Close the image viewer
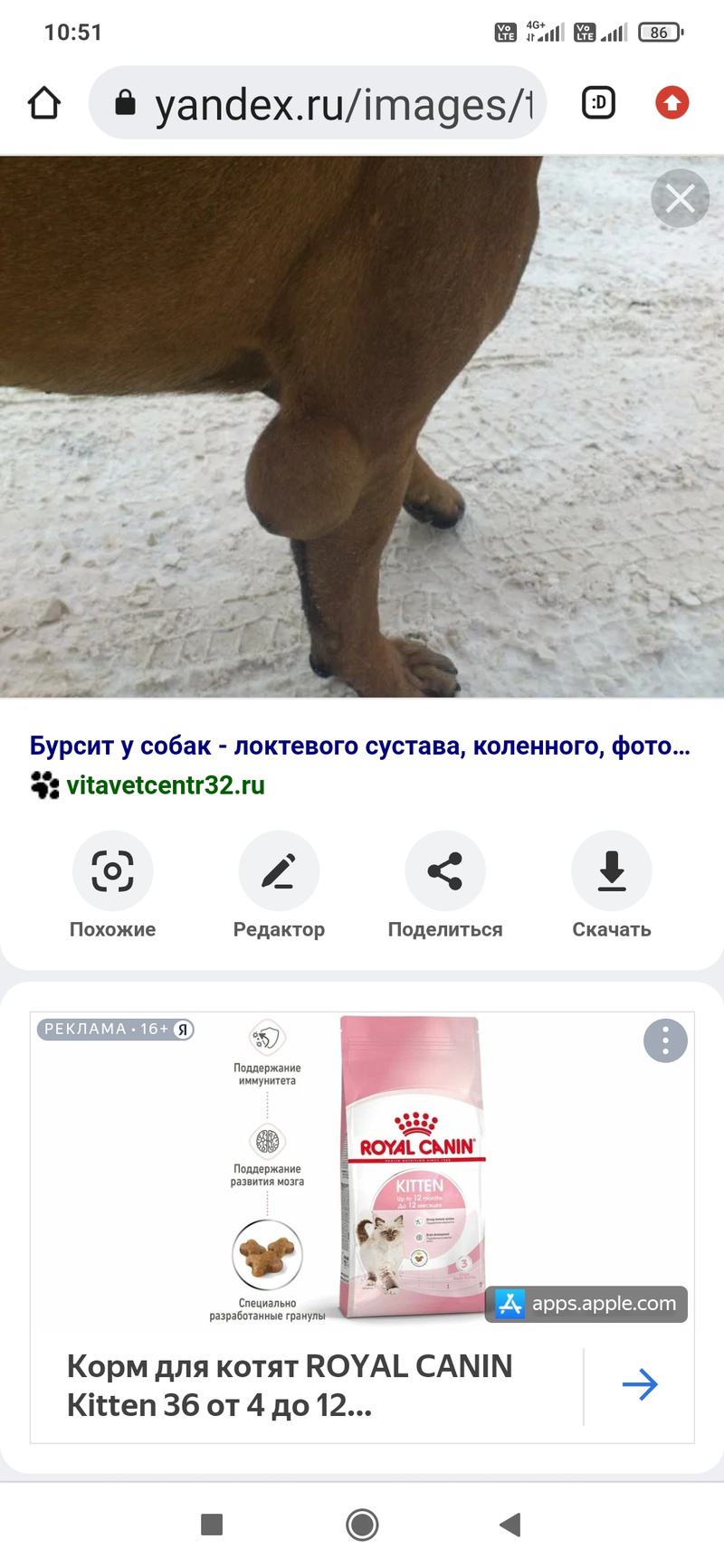Image resolution: width=724 pixels, height=1568 pixels. click(x=680, y=198)
